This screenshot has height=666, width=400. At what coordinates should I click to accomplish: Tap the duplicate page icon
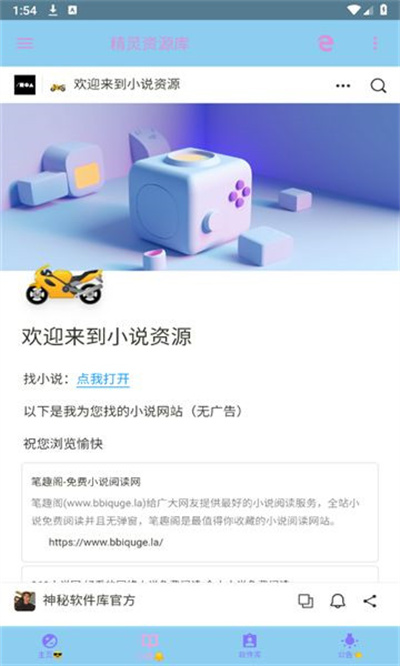[305, 601]
